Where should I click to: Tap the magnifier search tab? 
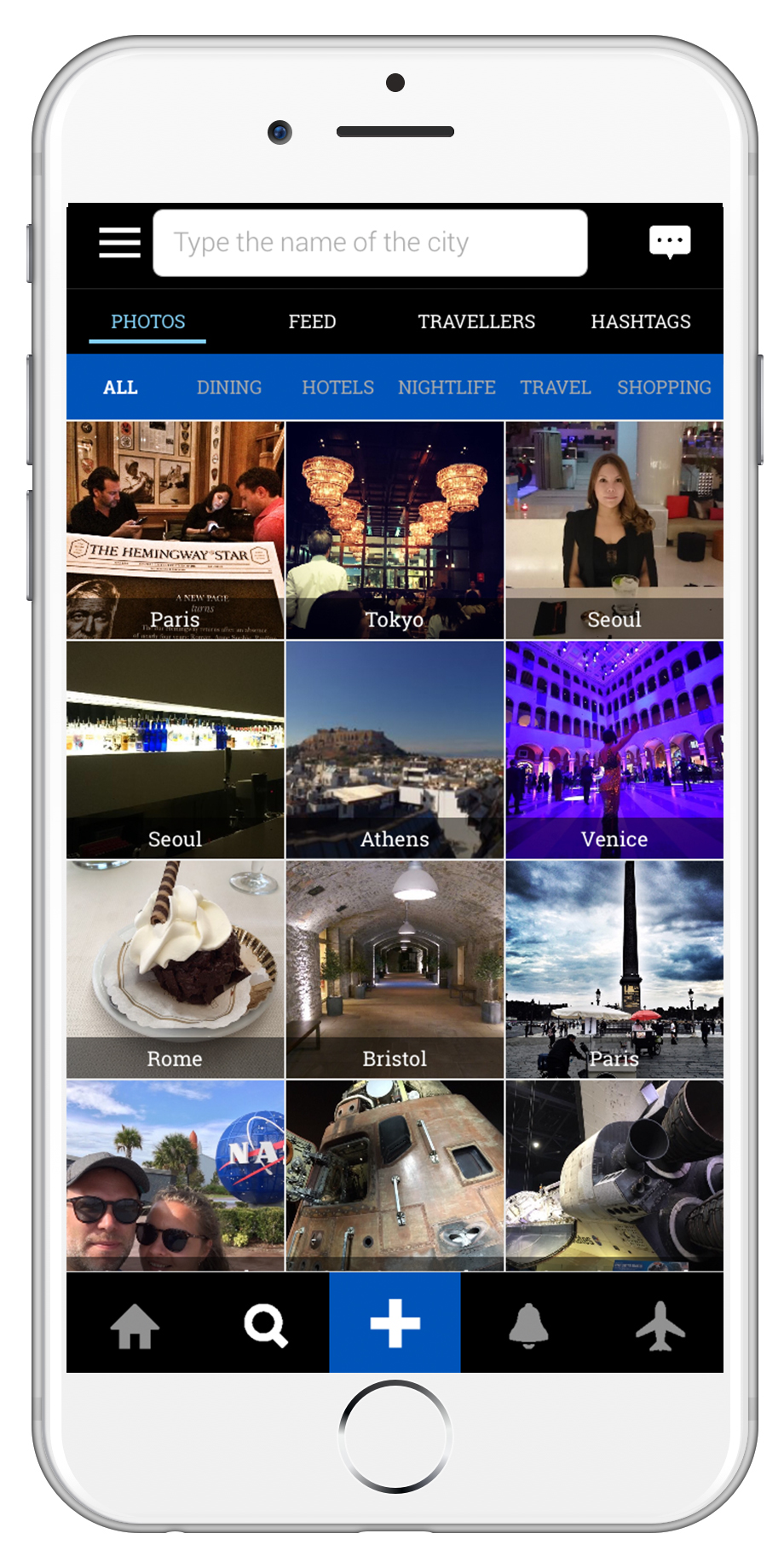[x=265, y=1326]
